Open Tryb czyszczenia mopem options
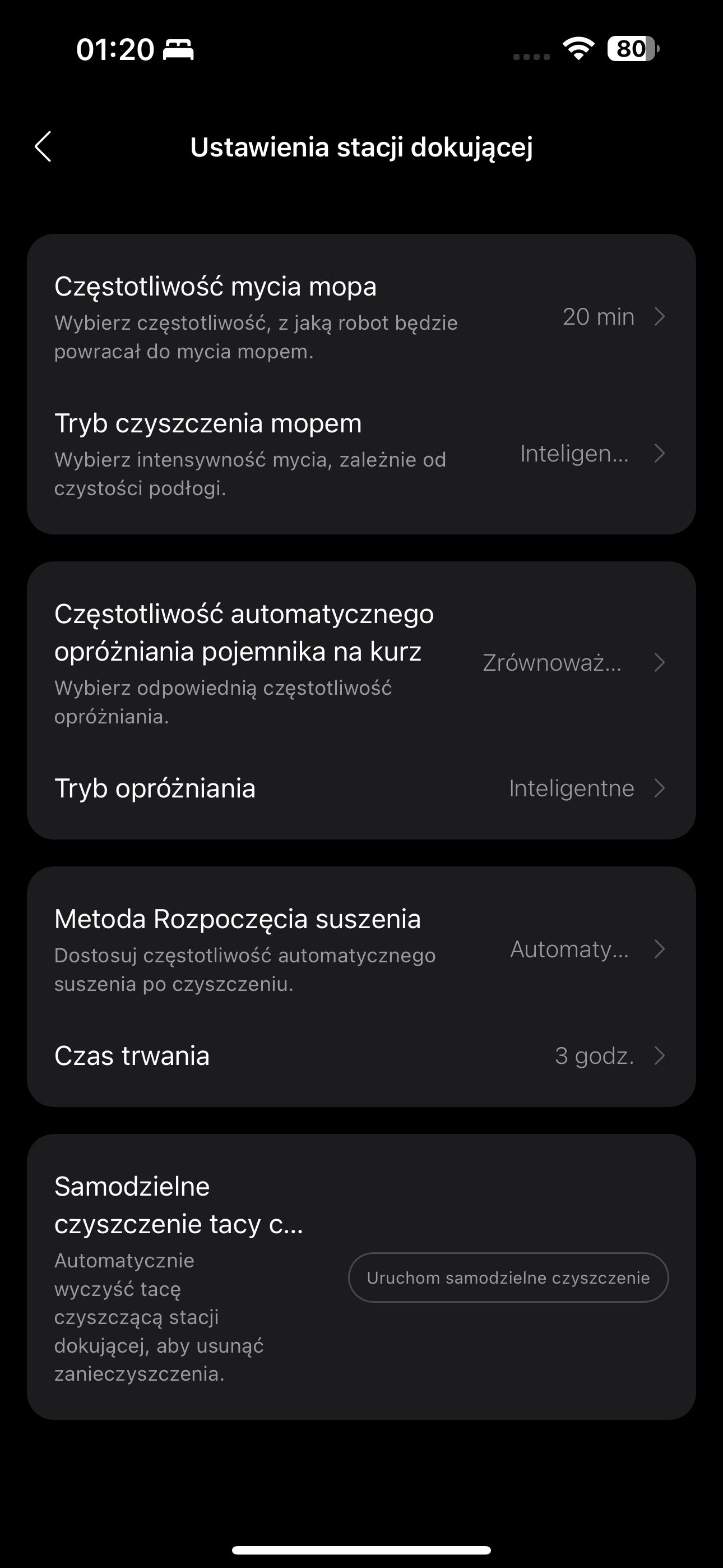The image size is (723, 1568). pyautogui.click(x=361, y=454)
